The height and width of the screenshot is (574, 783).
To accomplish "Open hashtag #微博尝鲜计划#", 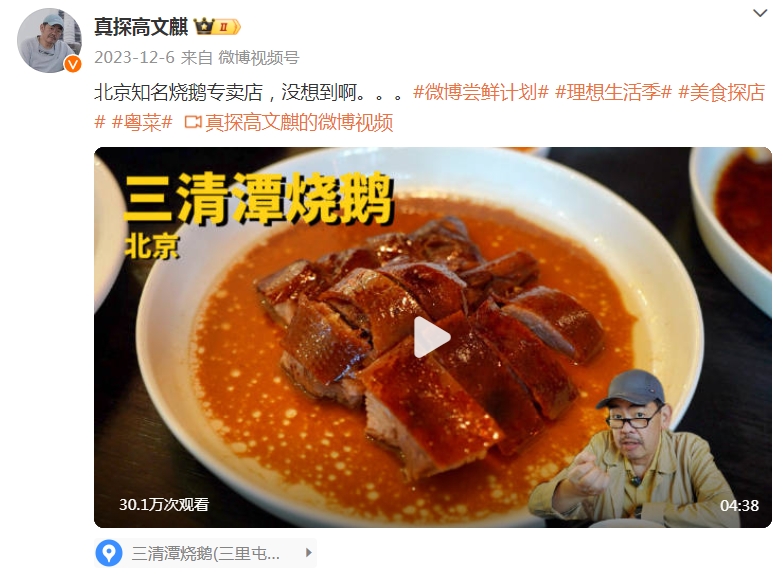I will 480,93.
